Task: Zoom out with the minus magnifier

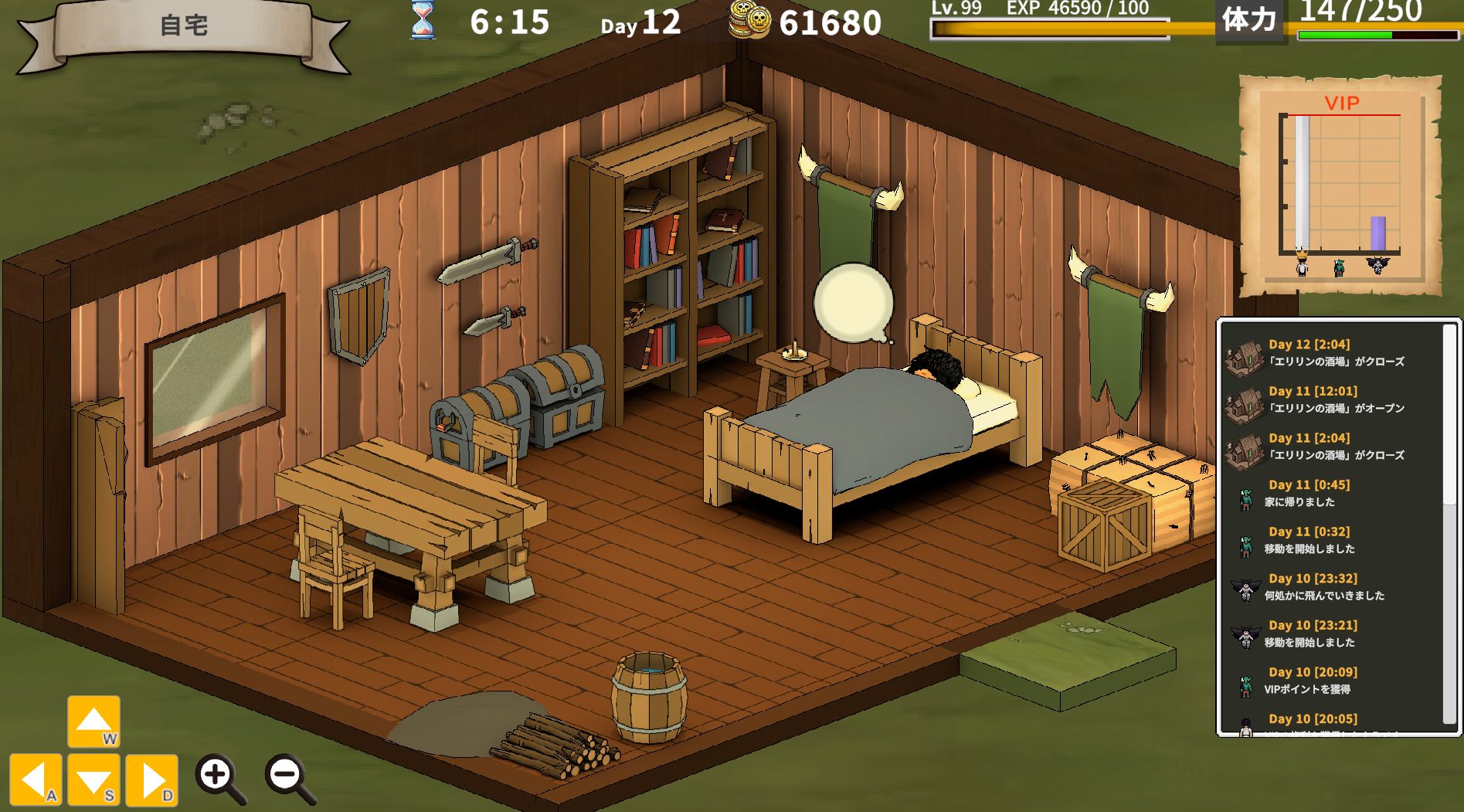Action: 290,776
